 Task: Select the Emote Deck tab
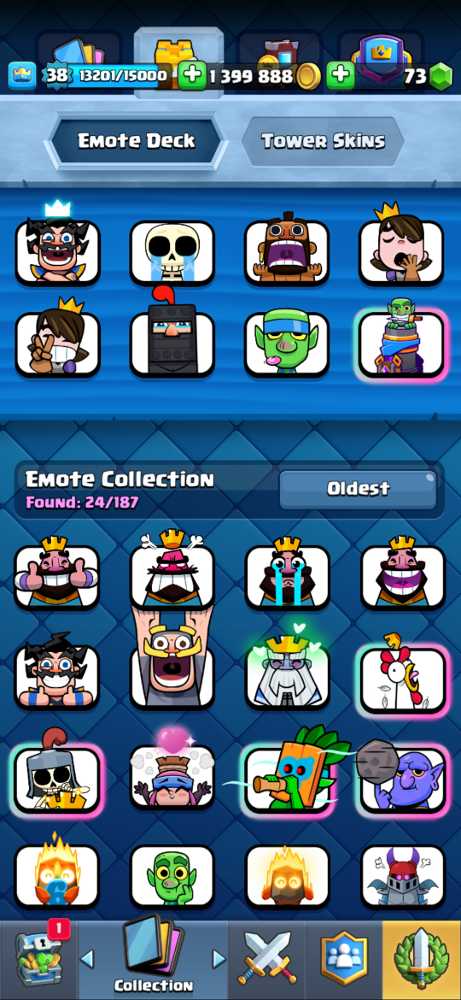click(x=136, y=141)
